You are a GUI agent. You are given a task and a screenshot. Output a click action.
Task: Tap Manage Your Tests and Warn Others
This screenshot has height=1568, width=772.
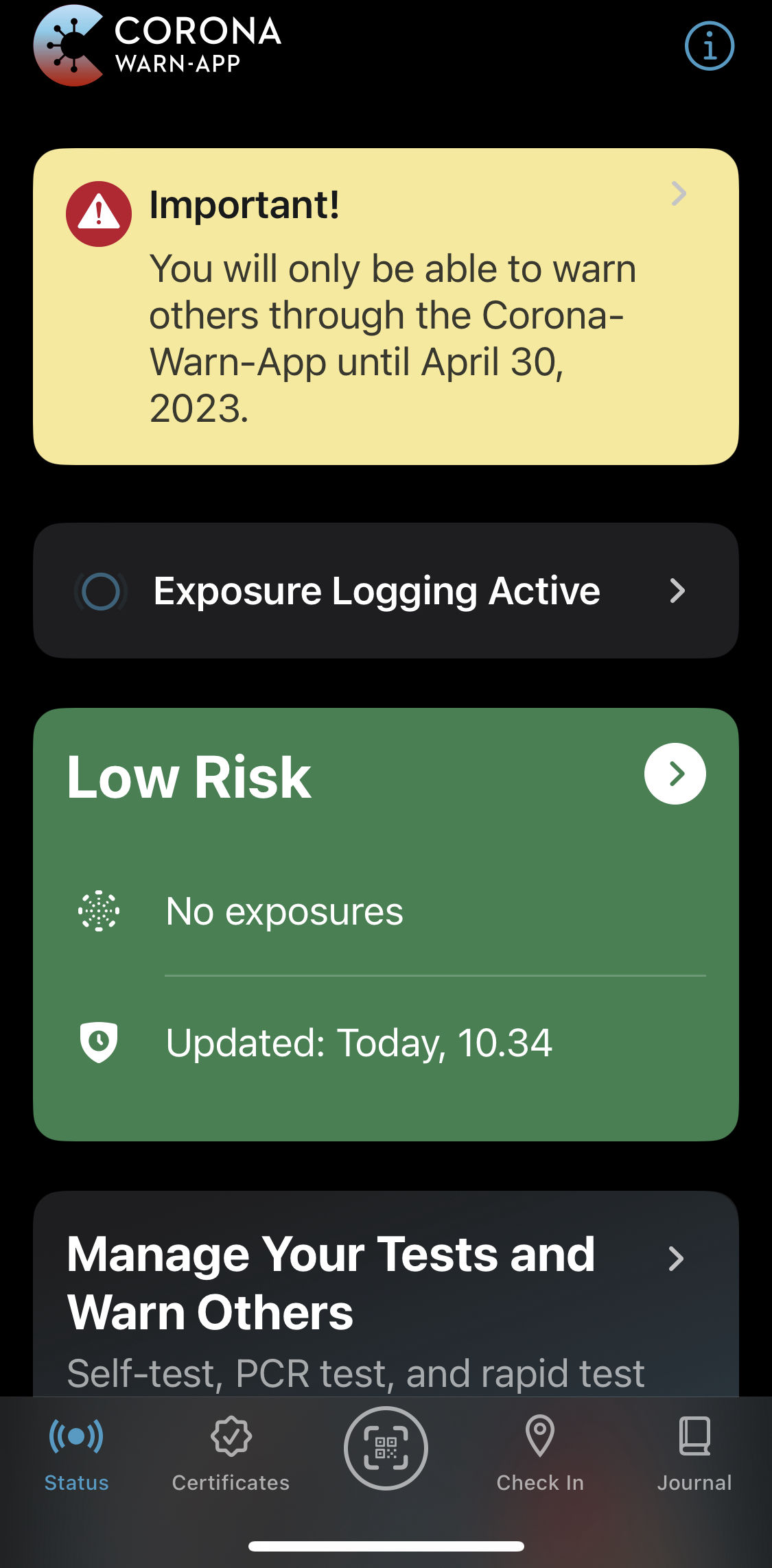pos(329,1283)
